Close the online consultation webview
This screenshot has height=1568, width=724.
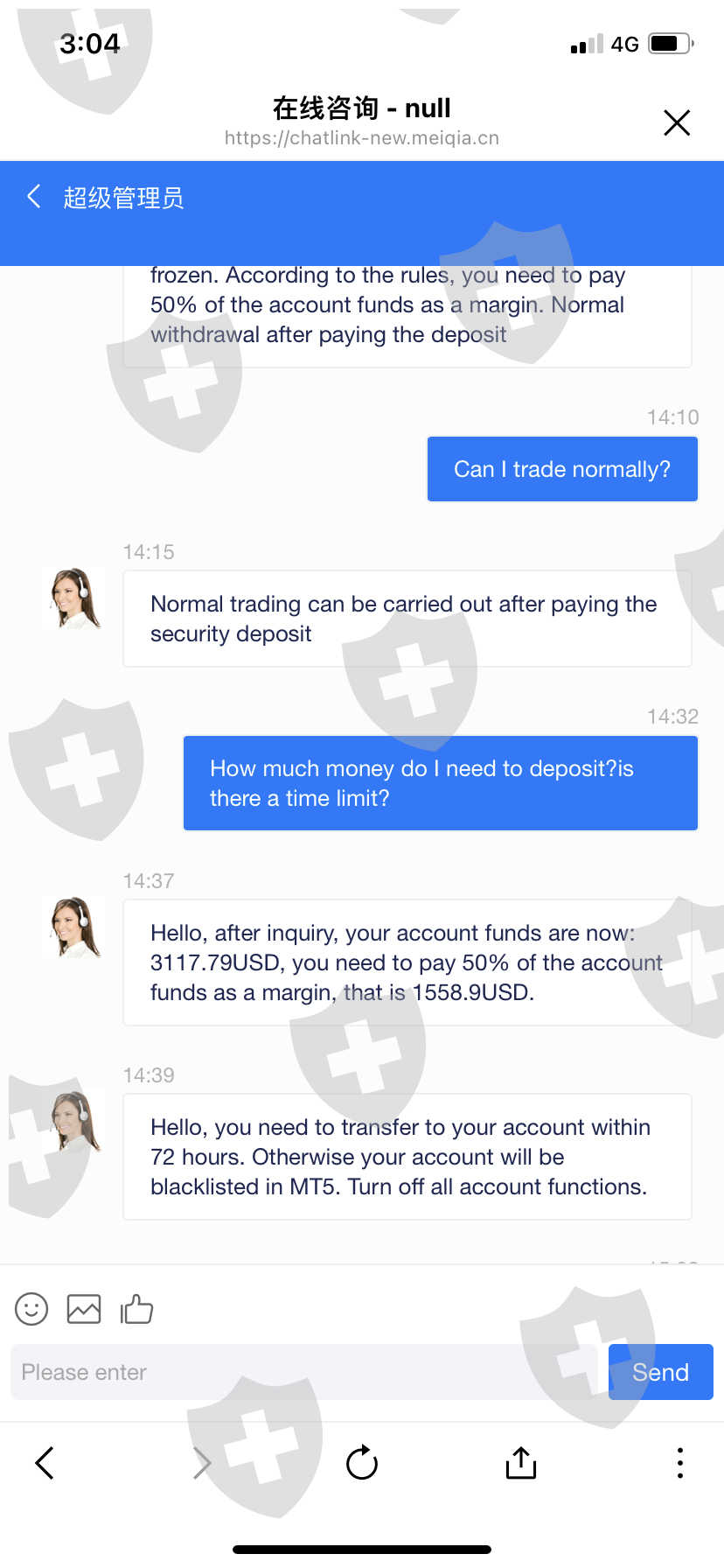click(x=677, y=122)
